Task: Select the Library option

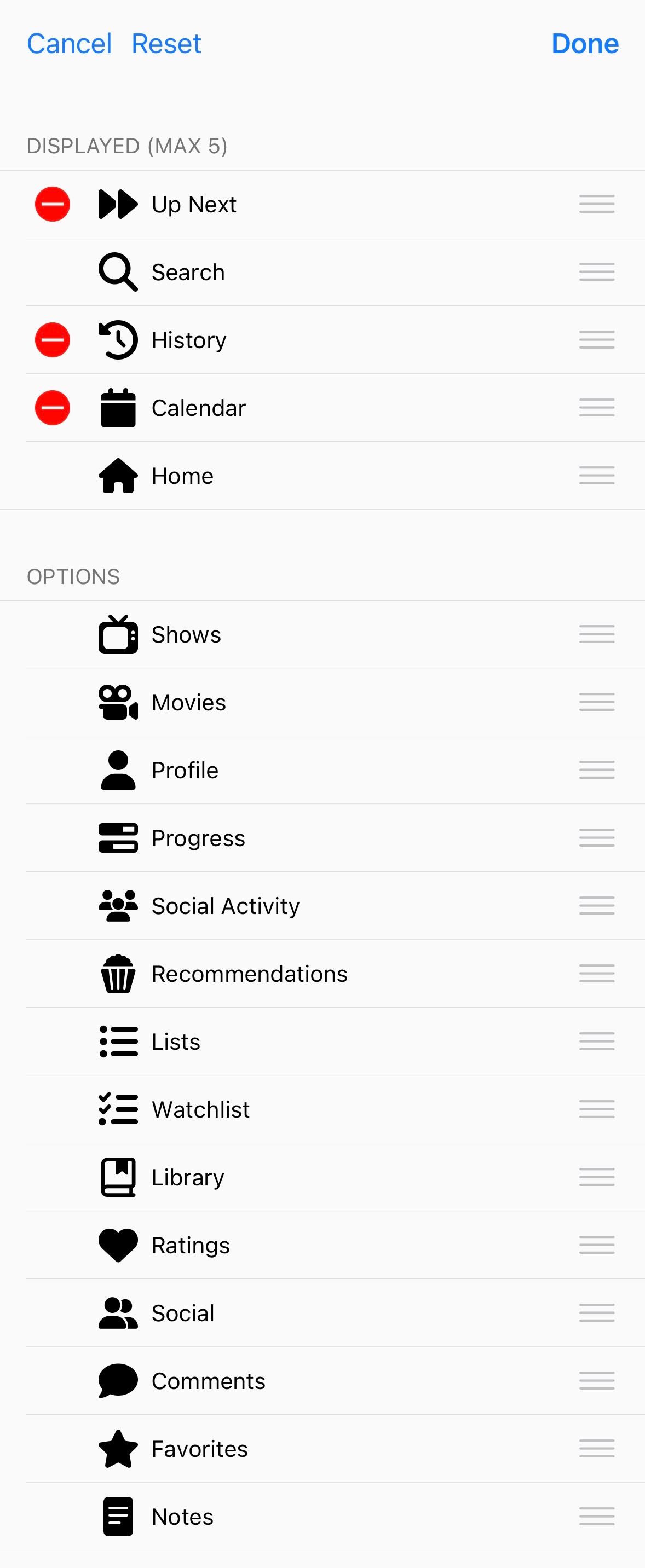Action: (x=323, y=1177)
